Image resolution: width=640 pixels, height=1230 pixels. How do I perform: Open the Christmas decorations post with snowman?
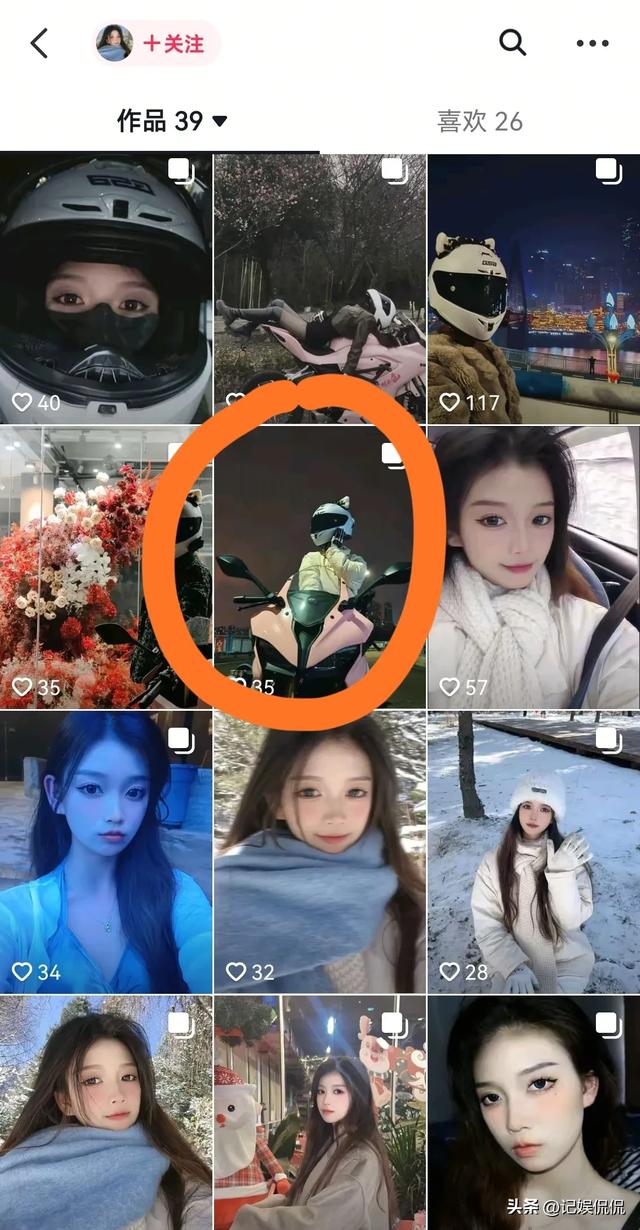click(x=320, y=1110)
